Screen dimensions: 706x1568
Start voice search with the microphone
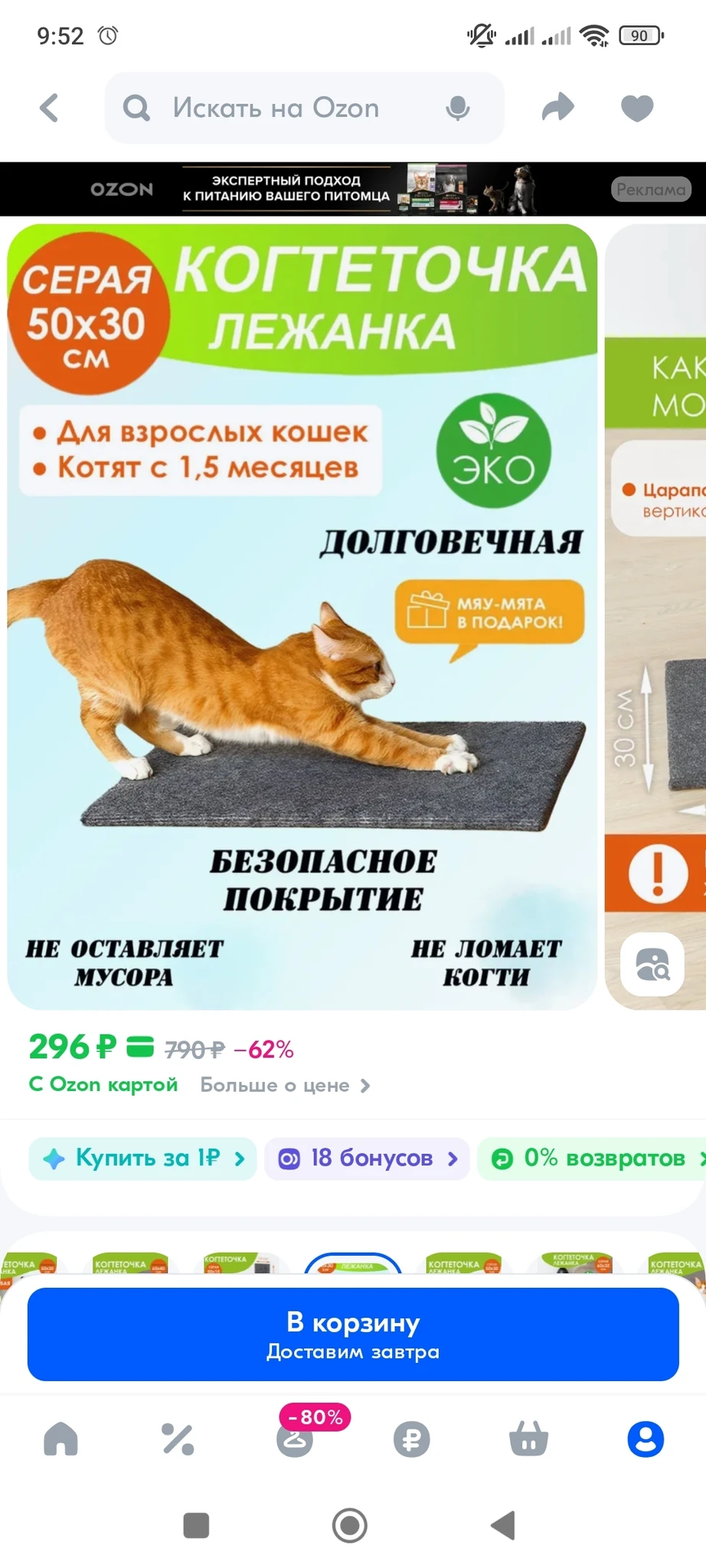457,108
